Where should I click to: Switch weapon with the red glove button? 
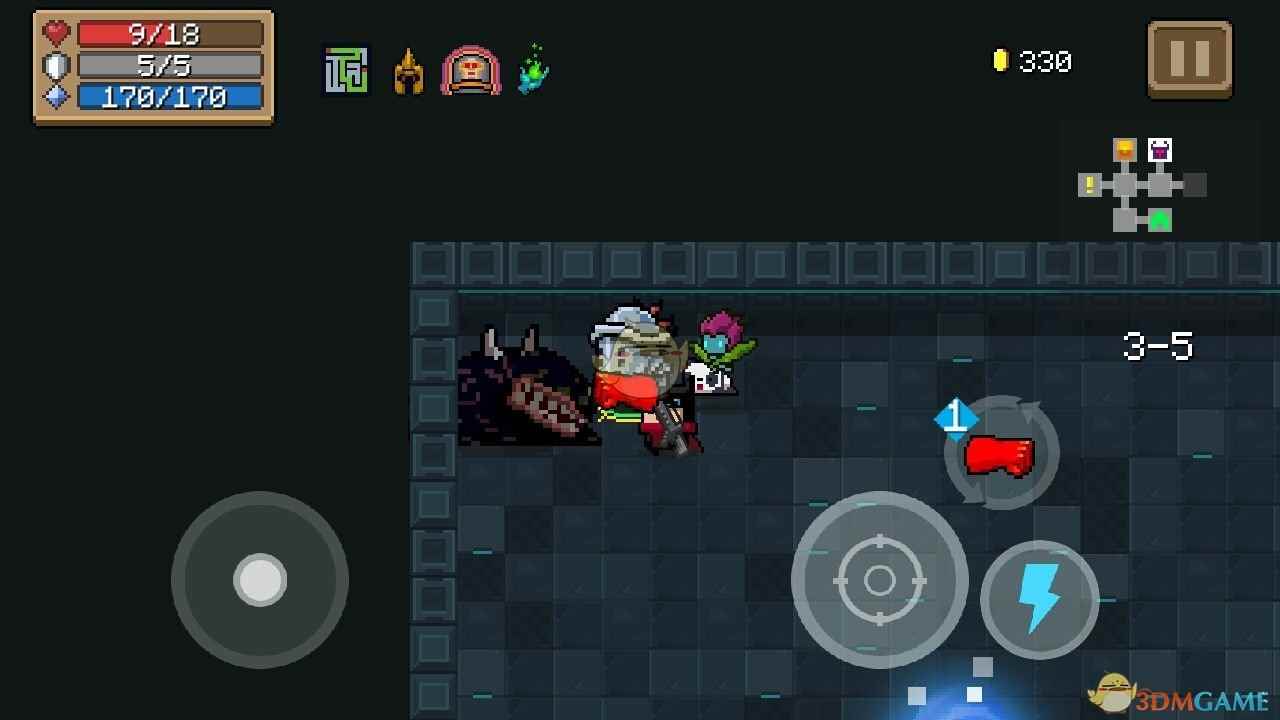tap(1000, 455)
